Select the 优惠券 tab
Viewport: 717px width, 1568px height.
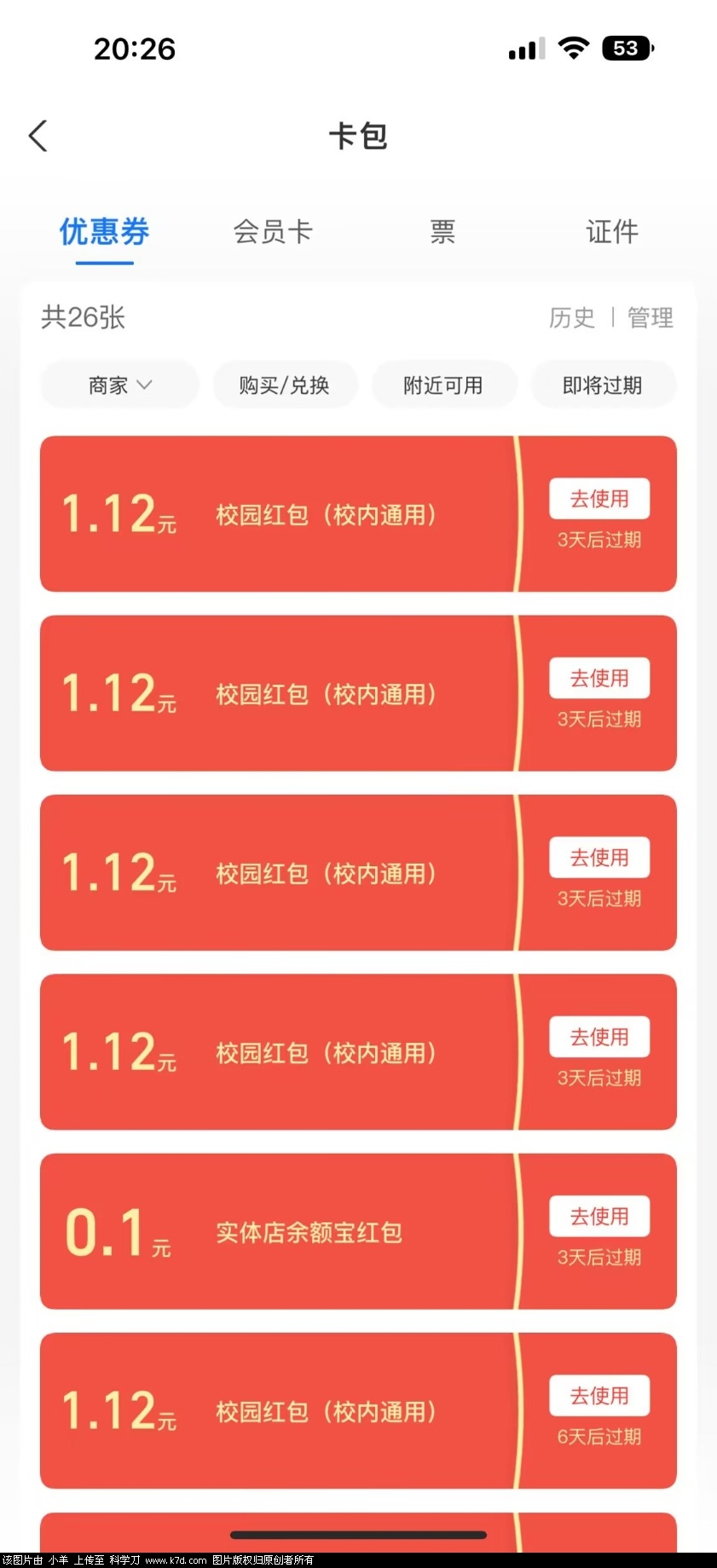pyautogui.click(x=104, y=231)
